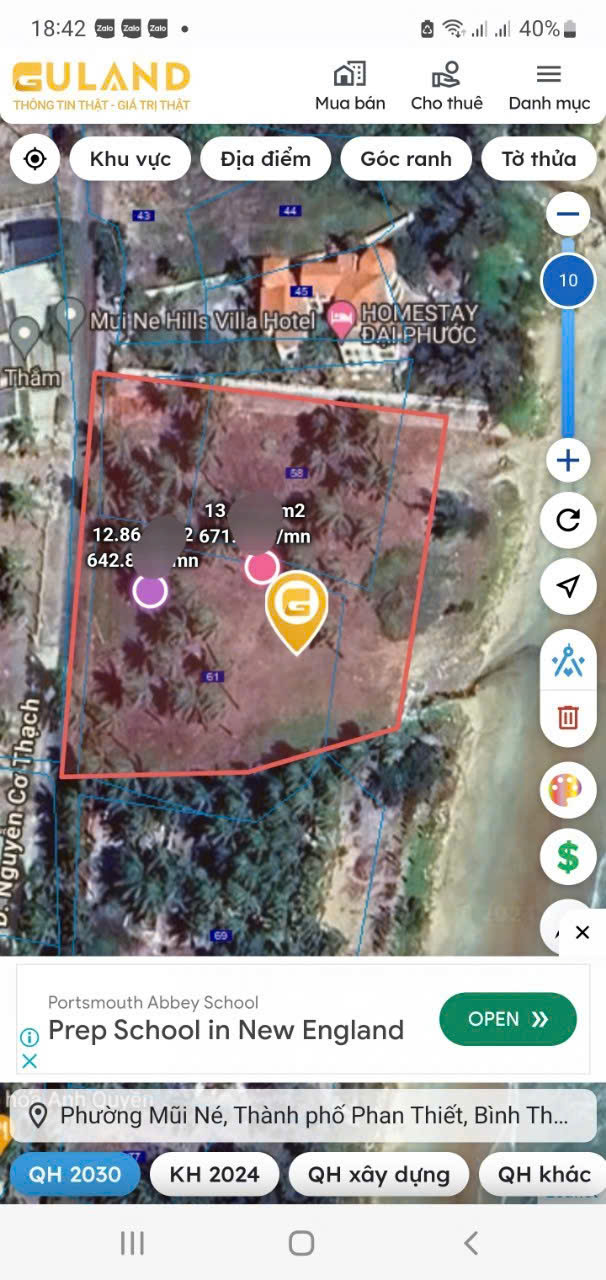Open the Portsmouth Abbey School ad

tap(508, 1019)
